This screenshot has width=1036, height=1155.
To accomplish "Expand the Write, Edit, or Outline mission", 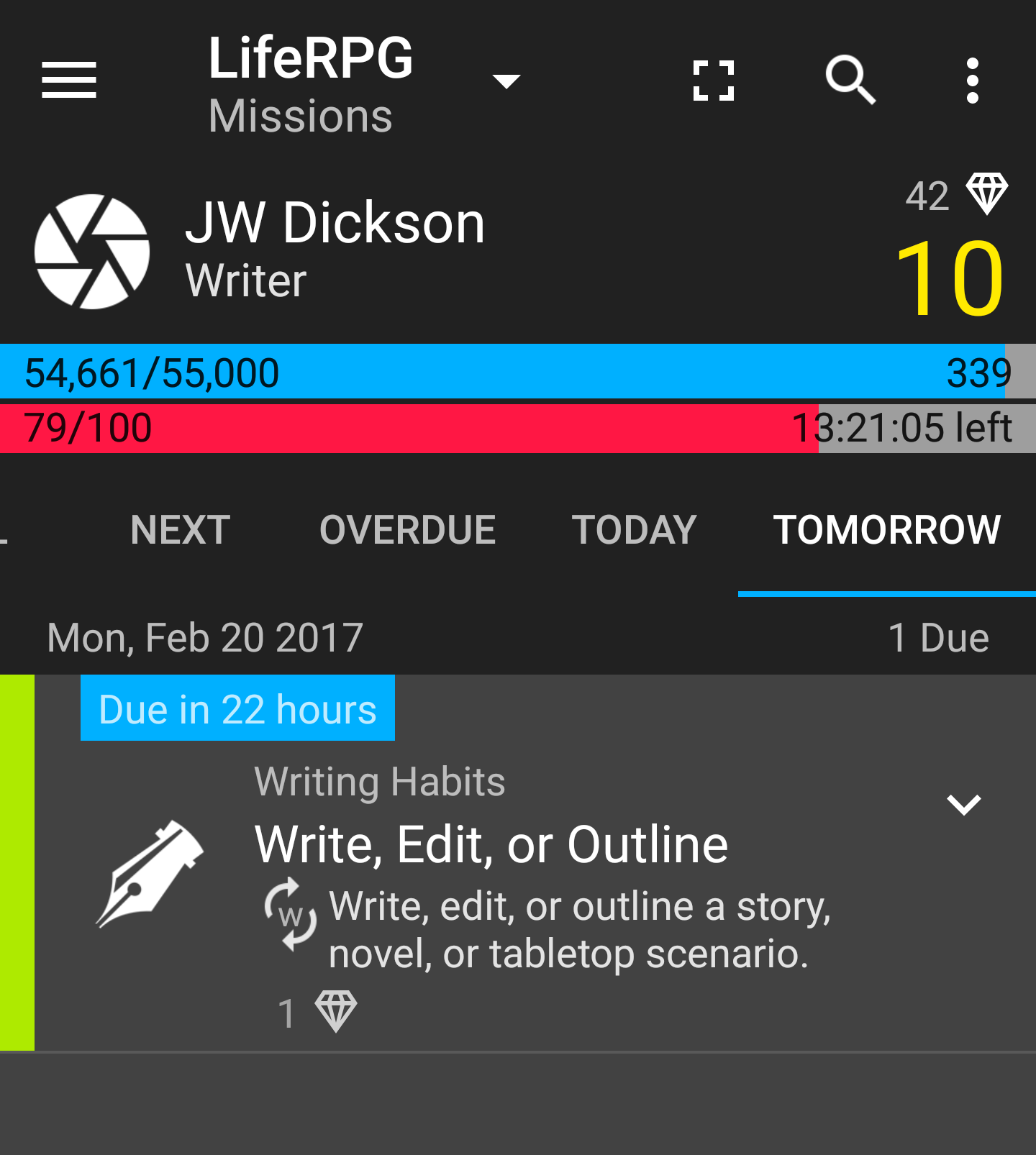I will (963, 804).
